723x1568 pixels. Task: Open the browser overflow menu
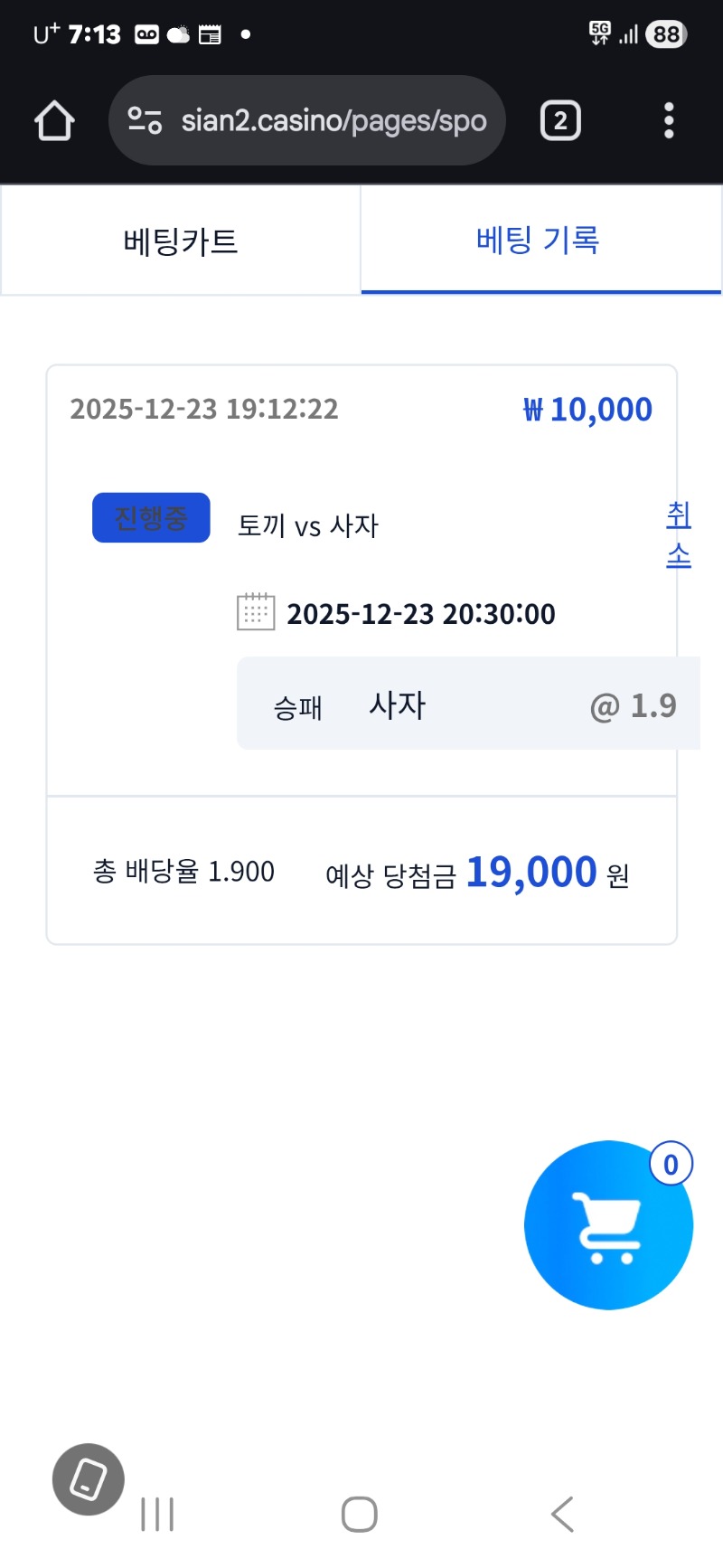coord(669,121)
